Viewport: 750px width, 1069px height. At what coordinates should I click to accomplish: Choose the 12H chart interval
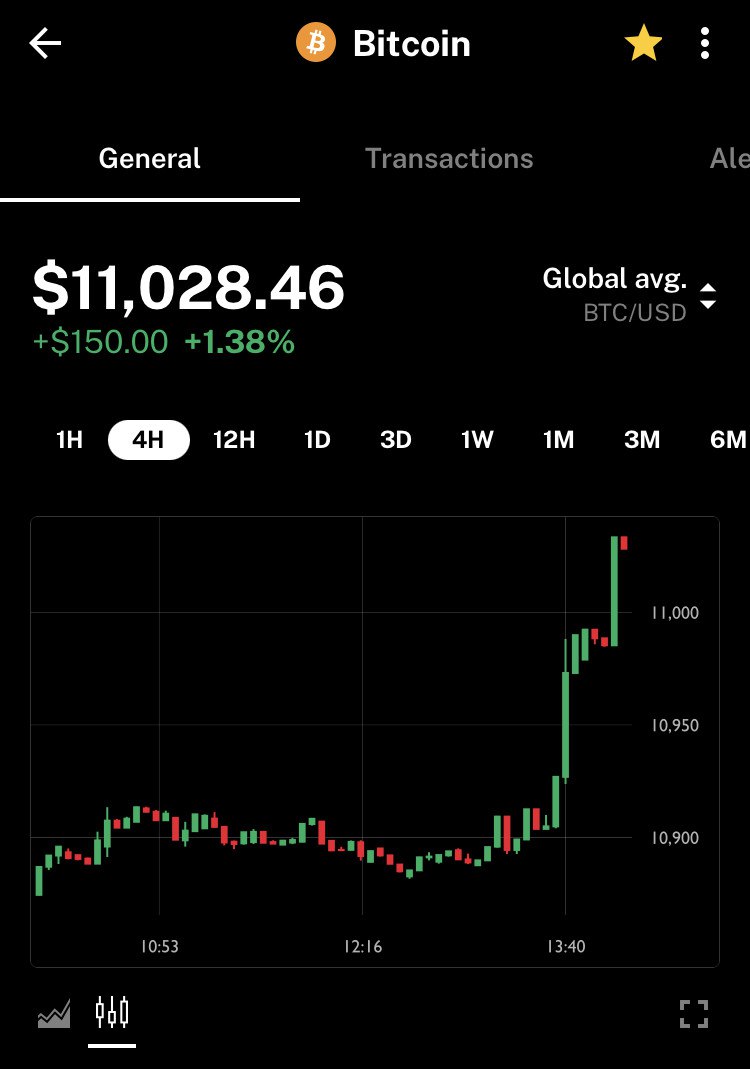(x=234, y=440)
